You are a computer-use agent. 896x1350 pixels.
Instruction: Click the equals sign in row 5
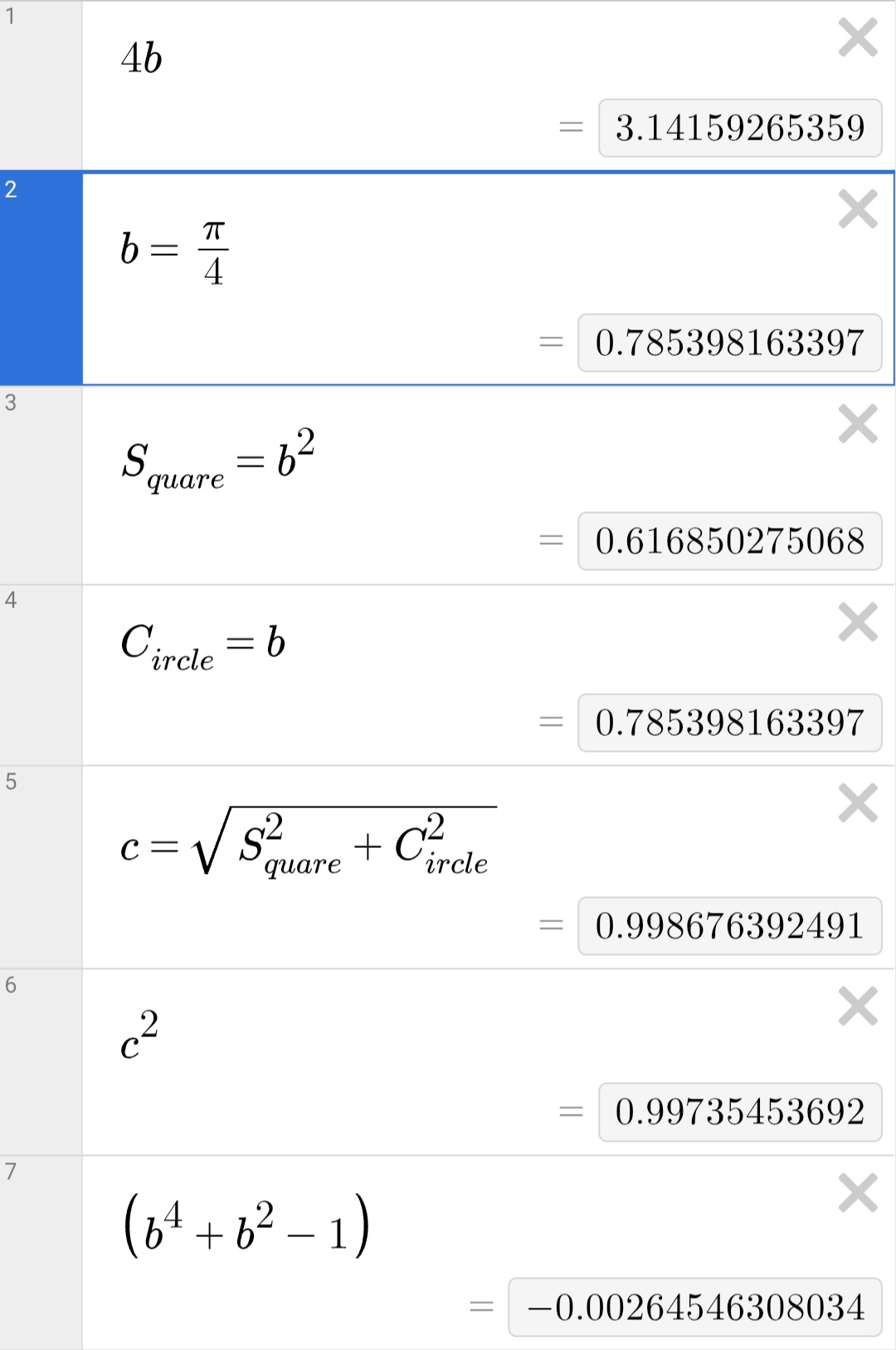click(550, 924)
